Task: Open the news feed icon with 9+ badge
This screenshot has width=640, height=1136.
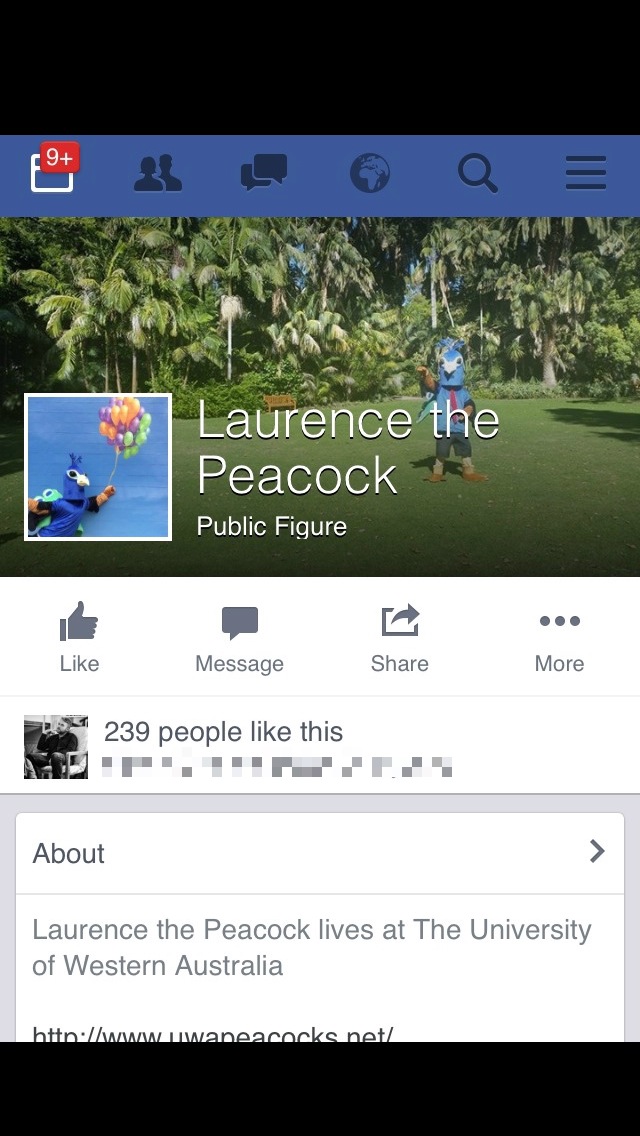Action: click(x=53, y=172)
